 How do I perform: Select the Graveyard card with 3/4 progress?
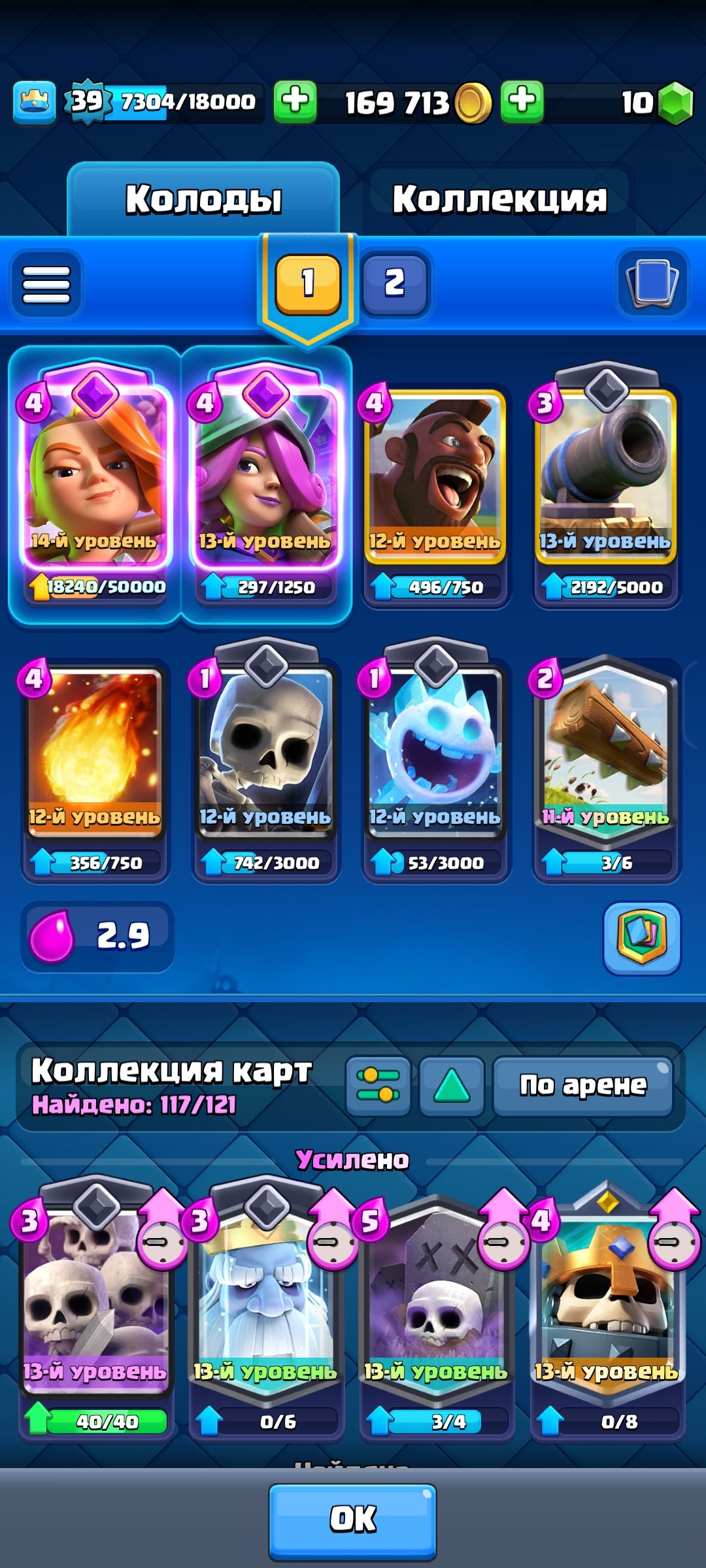click(x=435, y=1300)
